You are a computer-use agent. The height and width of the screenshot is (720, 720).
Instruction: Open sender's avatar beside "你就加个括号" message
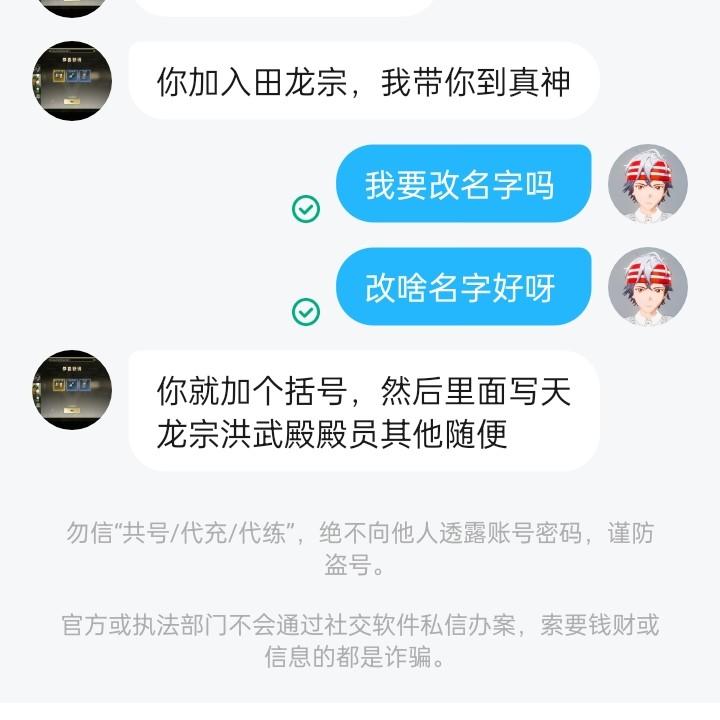point(72,390)
